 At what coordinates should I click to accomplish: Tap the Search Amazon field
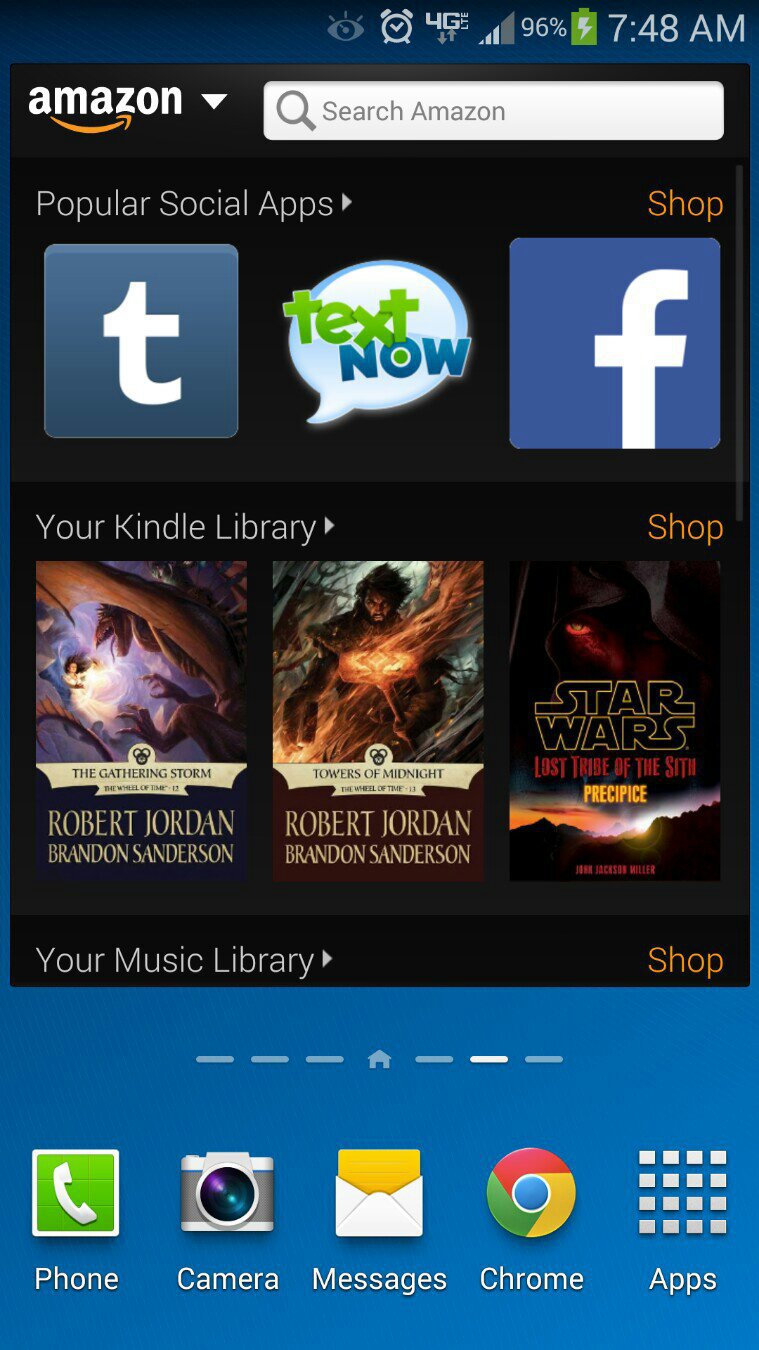click(x=494, y=111)
